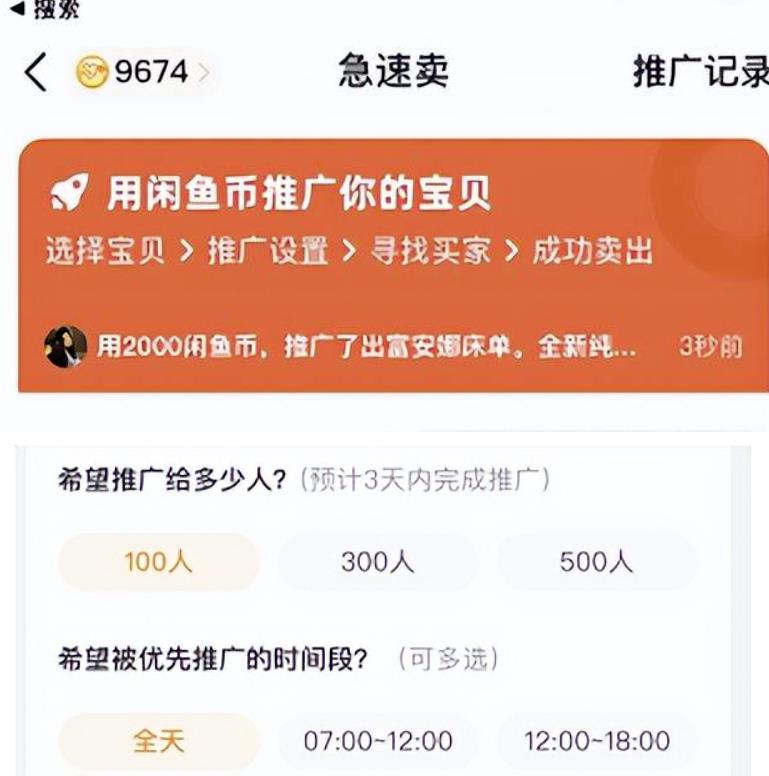
Task: Choose 300人 as promotion audience
Action: click(377, 562)
